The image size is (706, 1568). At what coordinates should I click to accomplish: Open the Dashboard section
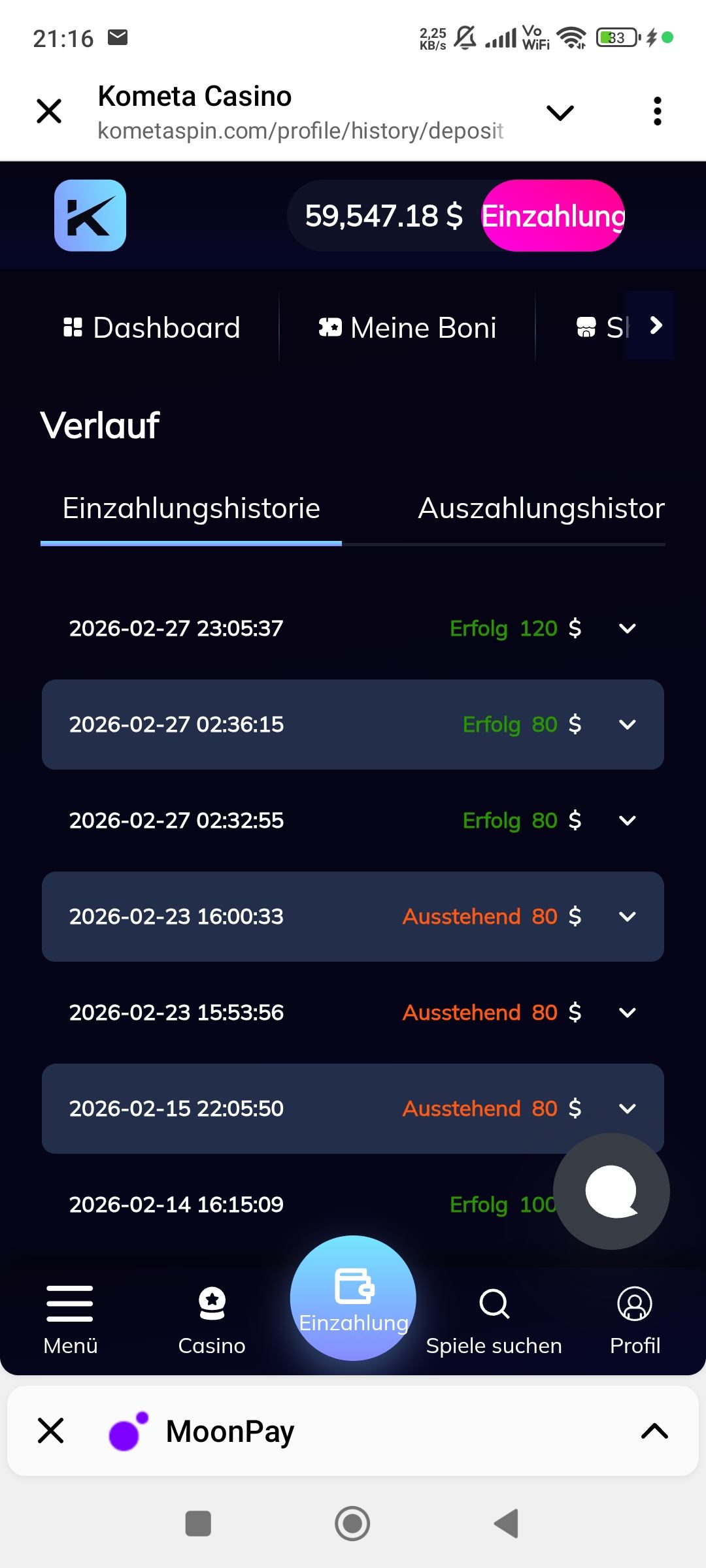coord(152,327)
